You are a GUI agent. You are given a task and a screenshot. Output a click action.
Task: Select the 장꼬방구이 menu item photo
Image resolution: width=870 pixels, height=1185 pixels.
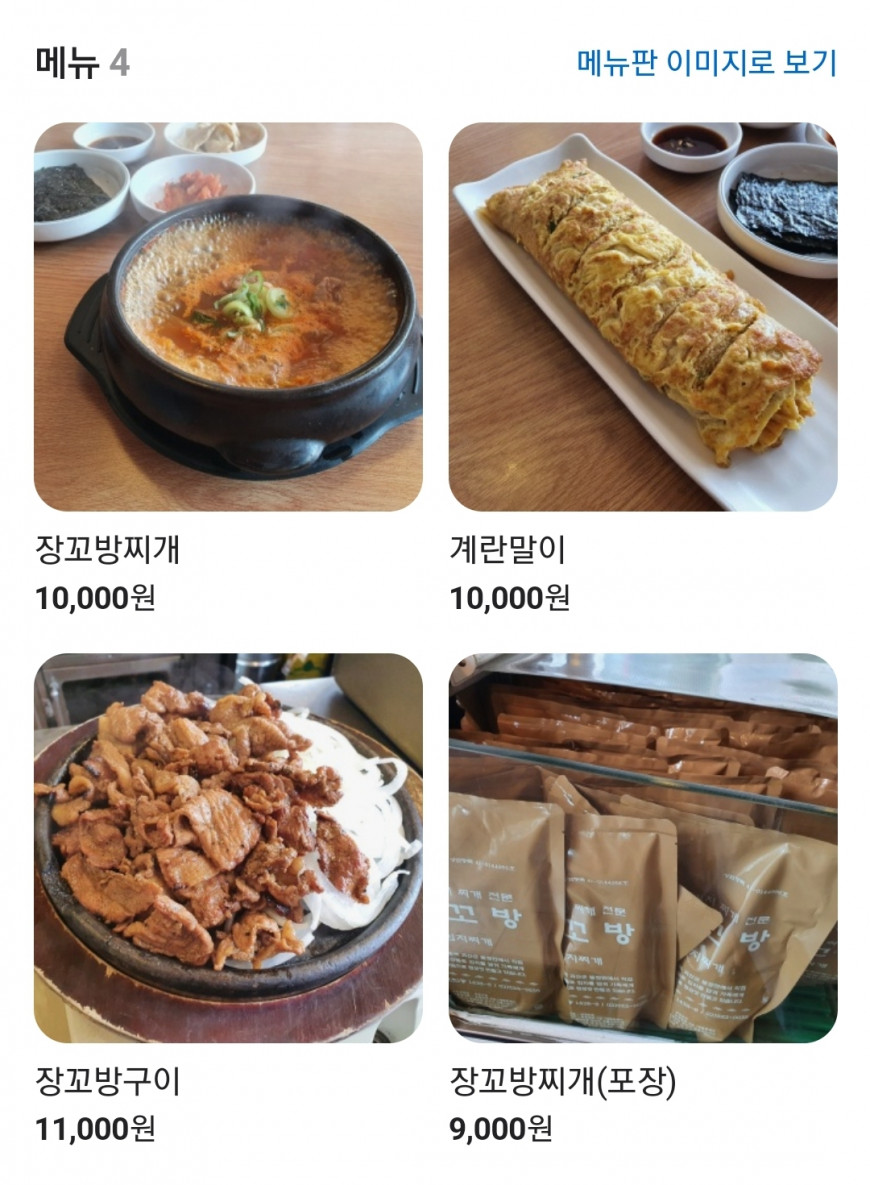[228, 847]
